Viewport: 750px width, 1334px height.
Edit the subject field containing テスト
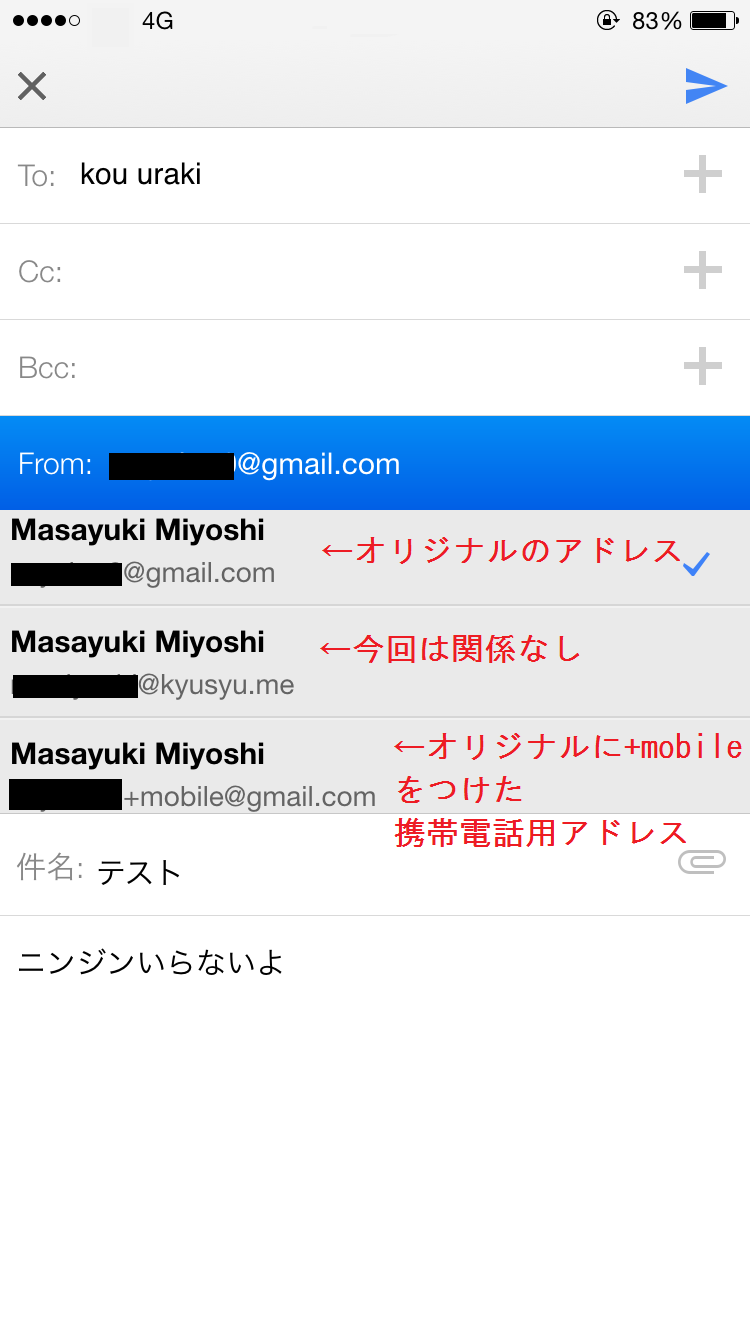[x=375, y=866]
